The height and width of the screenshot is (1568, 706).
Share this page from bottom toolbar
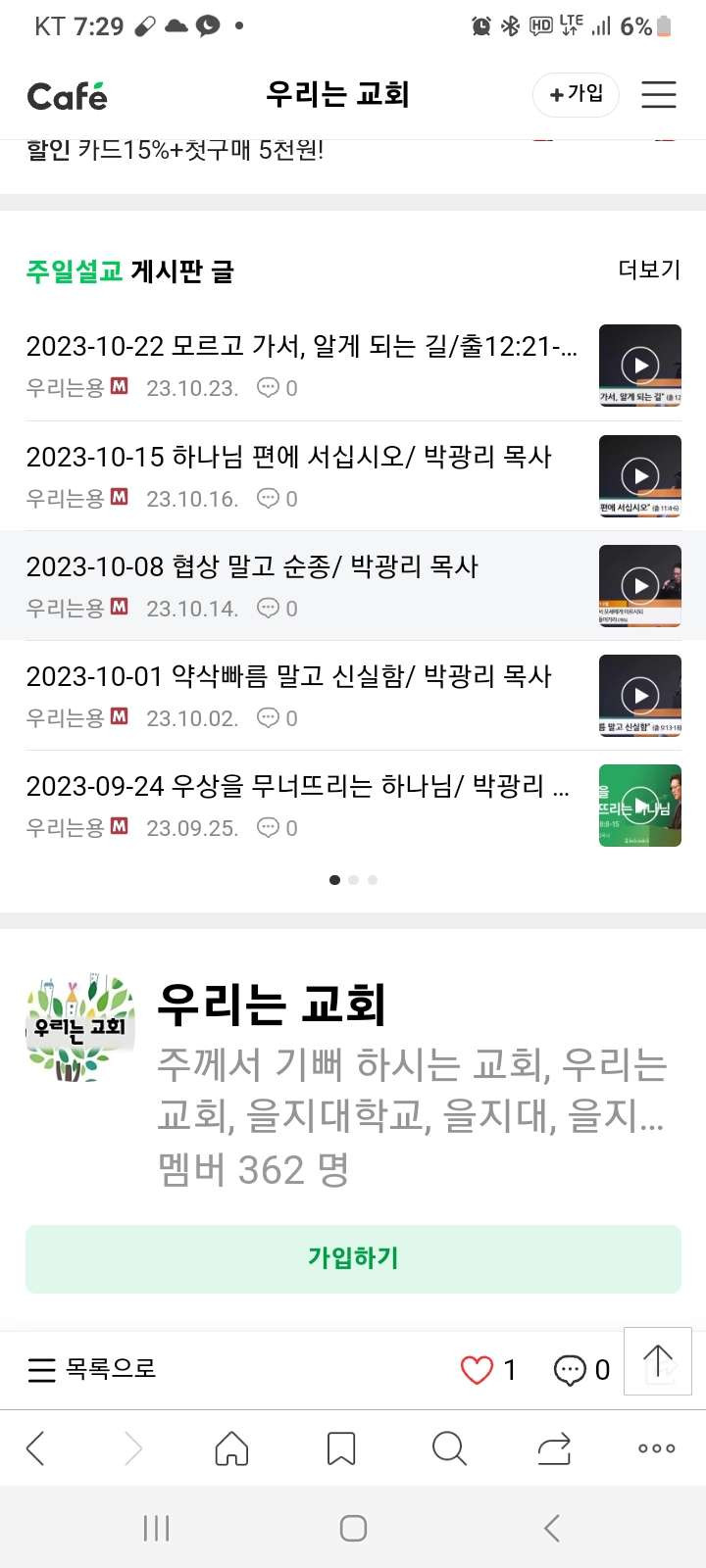tap(554, 1447)
